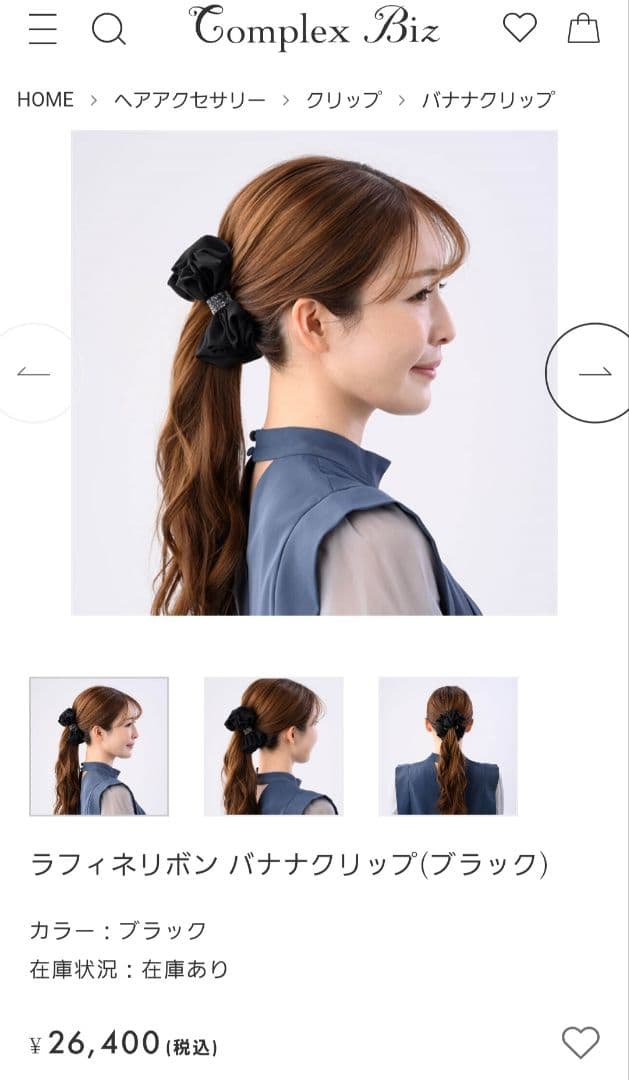Show next product image with right arrow
The width and height of the screenshot is (629, 1080).
594,372
